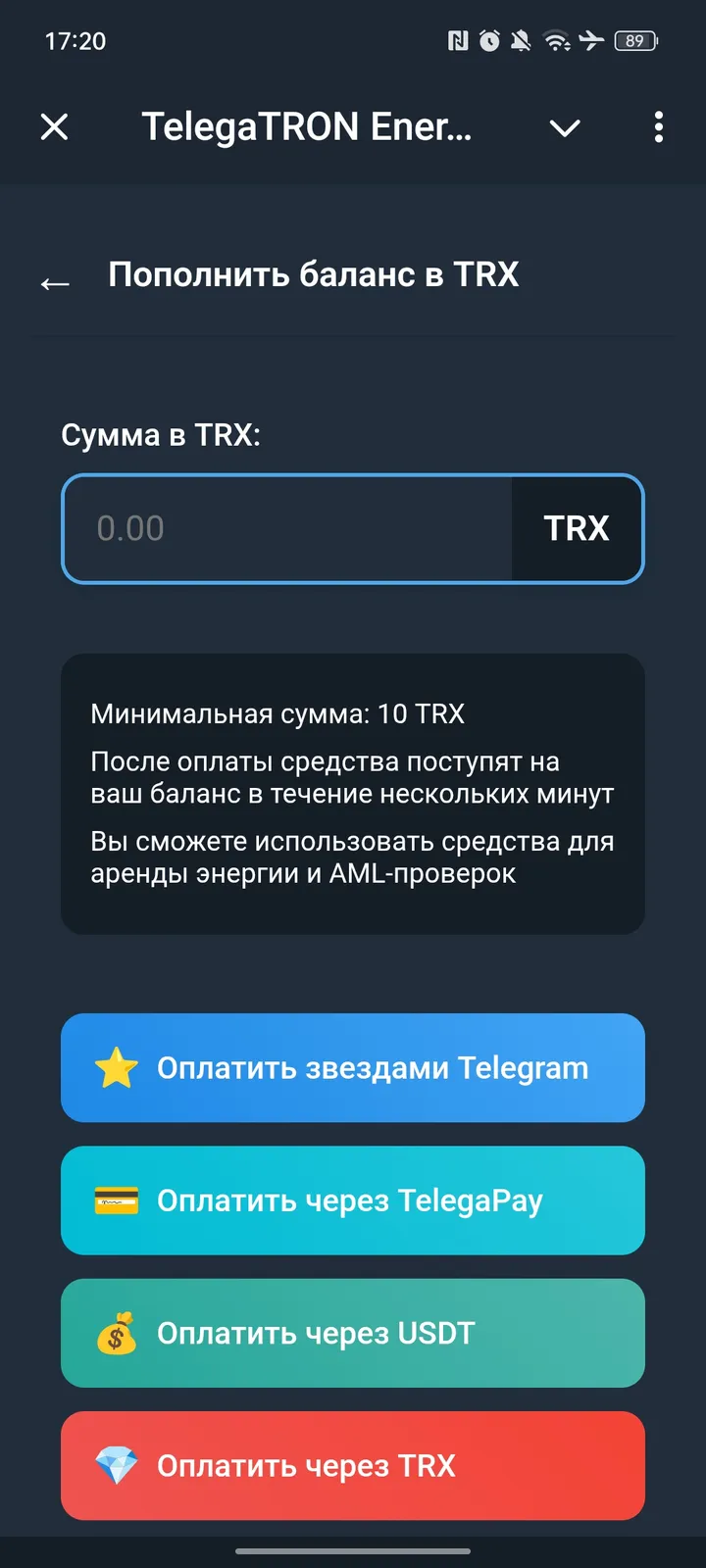The height and width of the screenshot is (1568, 706).
Task: Close the TelegaTRON mini-app with the X
Action: click(55, 127)
